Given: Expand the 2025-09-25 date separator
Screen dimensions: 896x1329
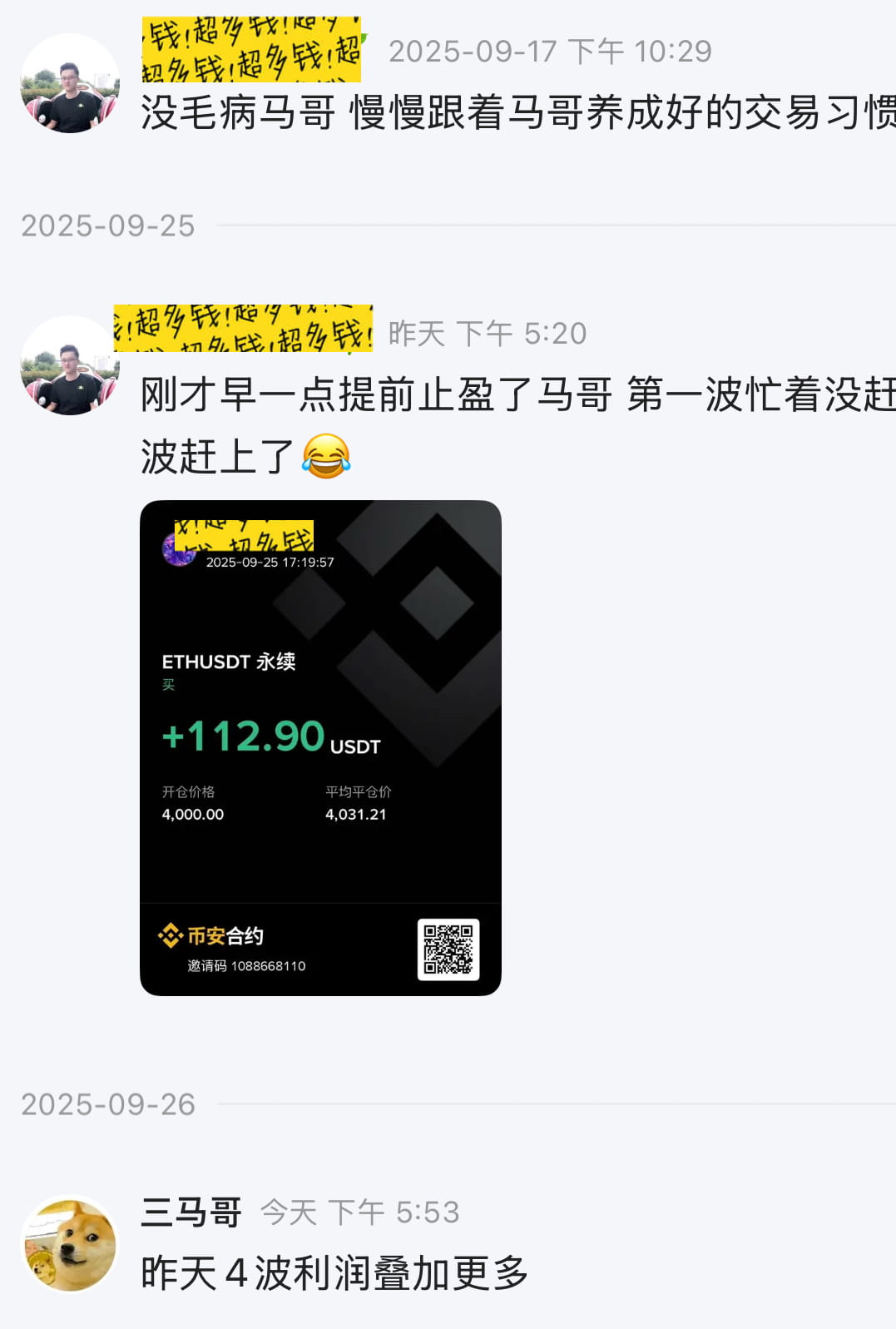Looking at the screenshot, I should point(108,225).
